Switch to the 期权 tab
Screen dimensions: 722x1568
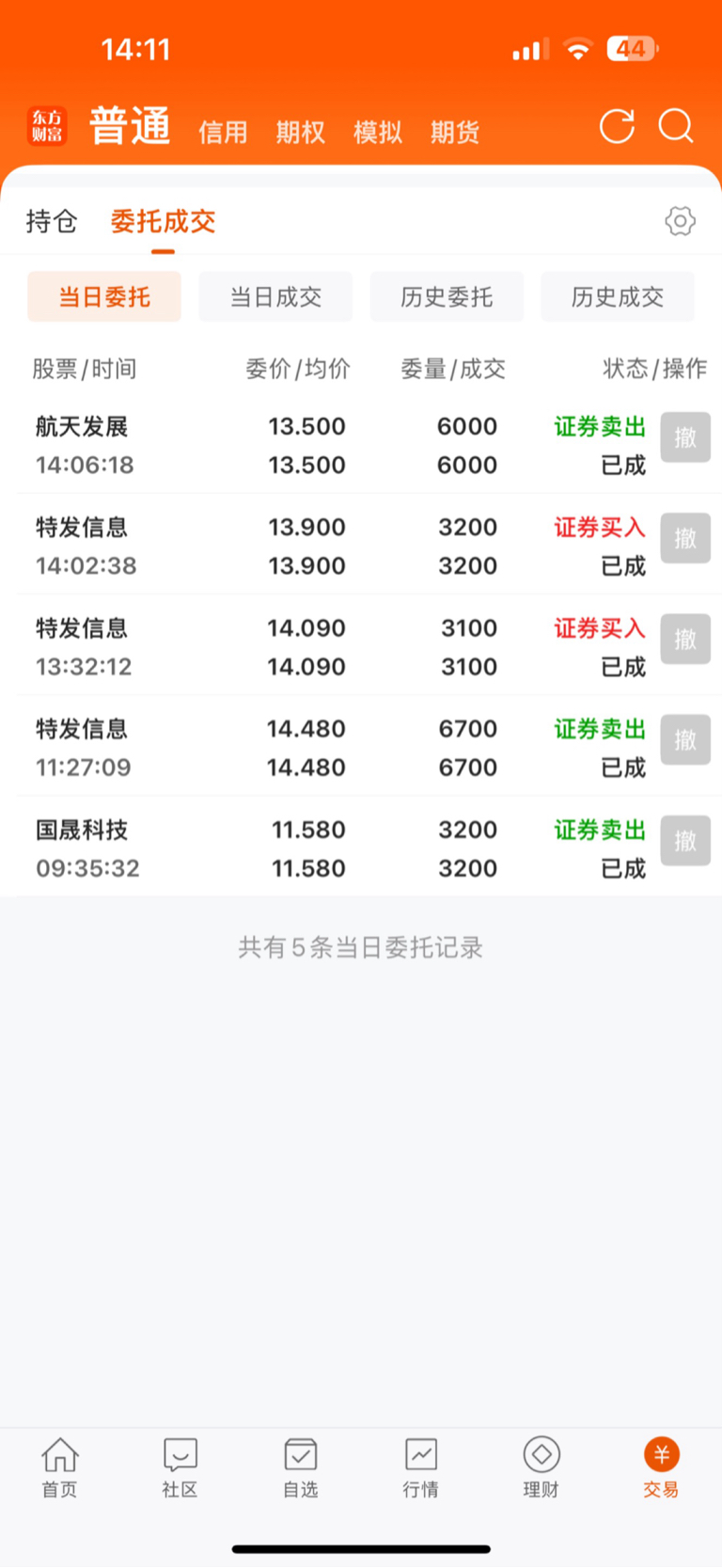(300, 133)
